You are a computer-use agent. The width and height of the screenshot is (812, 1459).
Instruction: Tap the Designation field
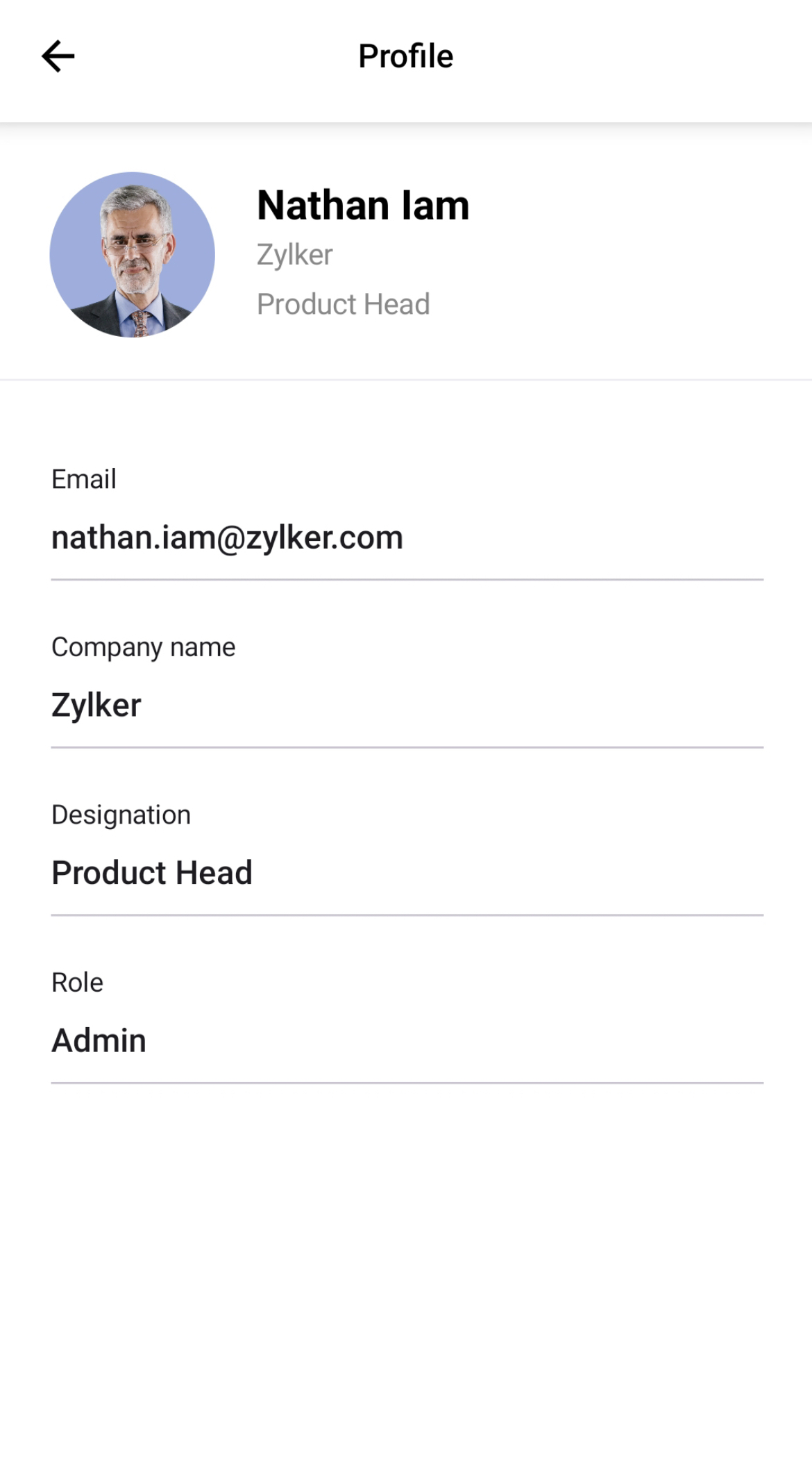tap(406, 873)
